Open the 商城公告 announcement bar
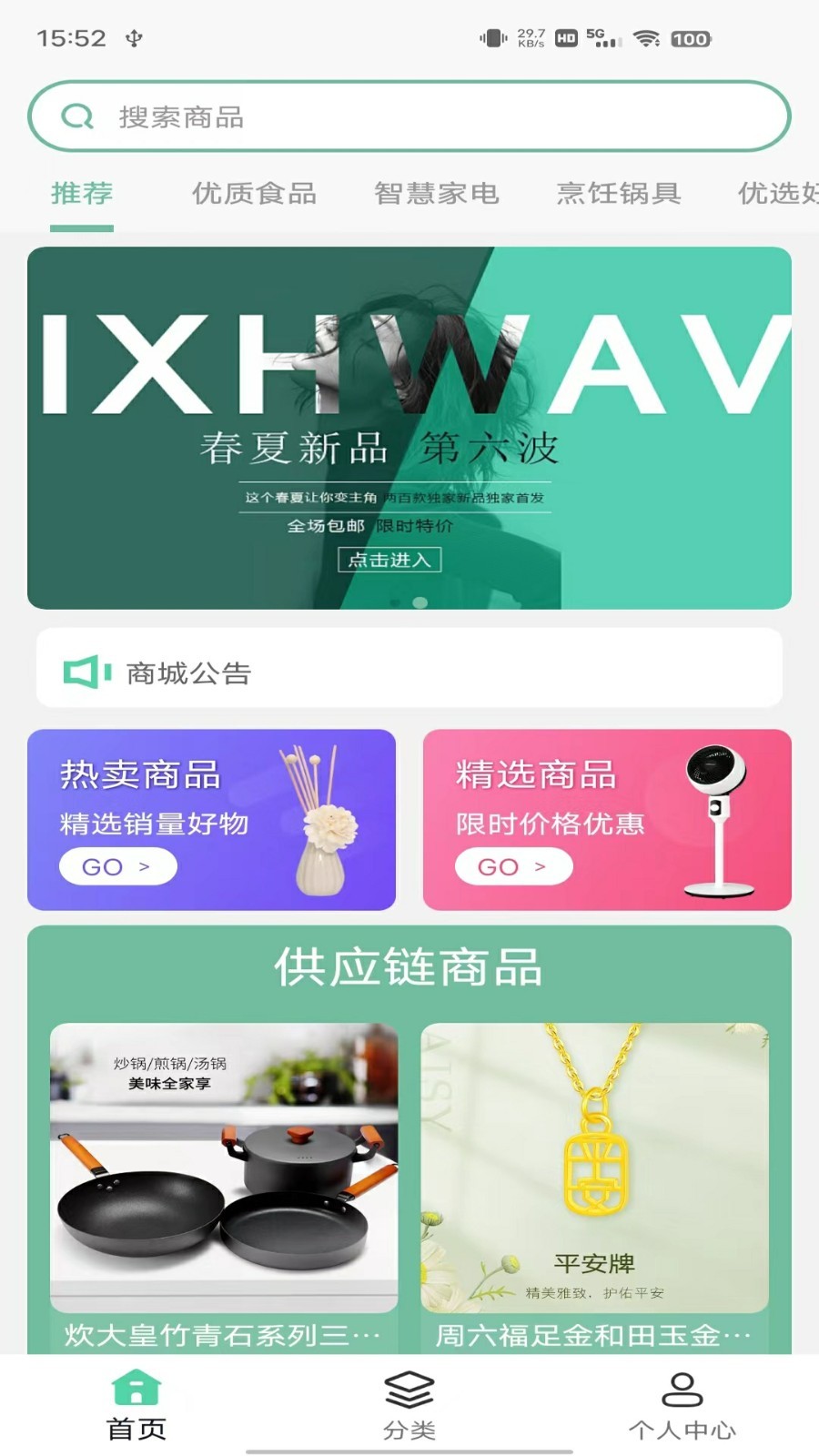The image size is (819, 1456). coord(409,672)
